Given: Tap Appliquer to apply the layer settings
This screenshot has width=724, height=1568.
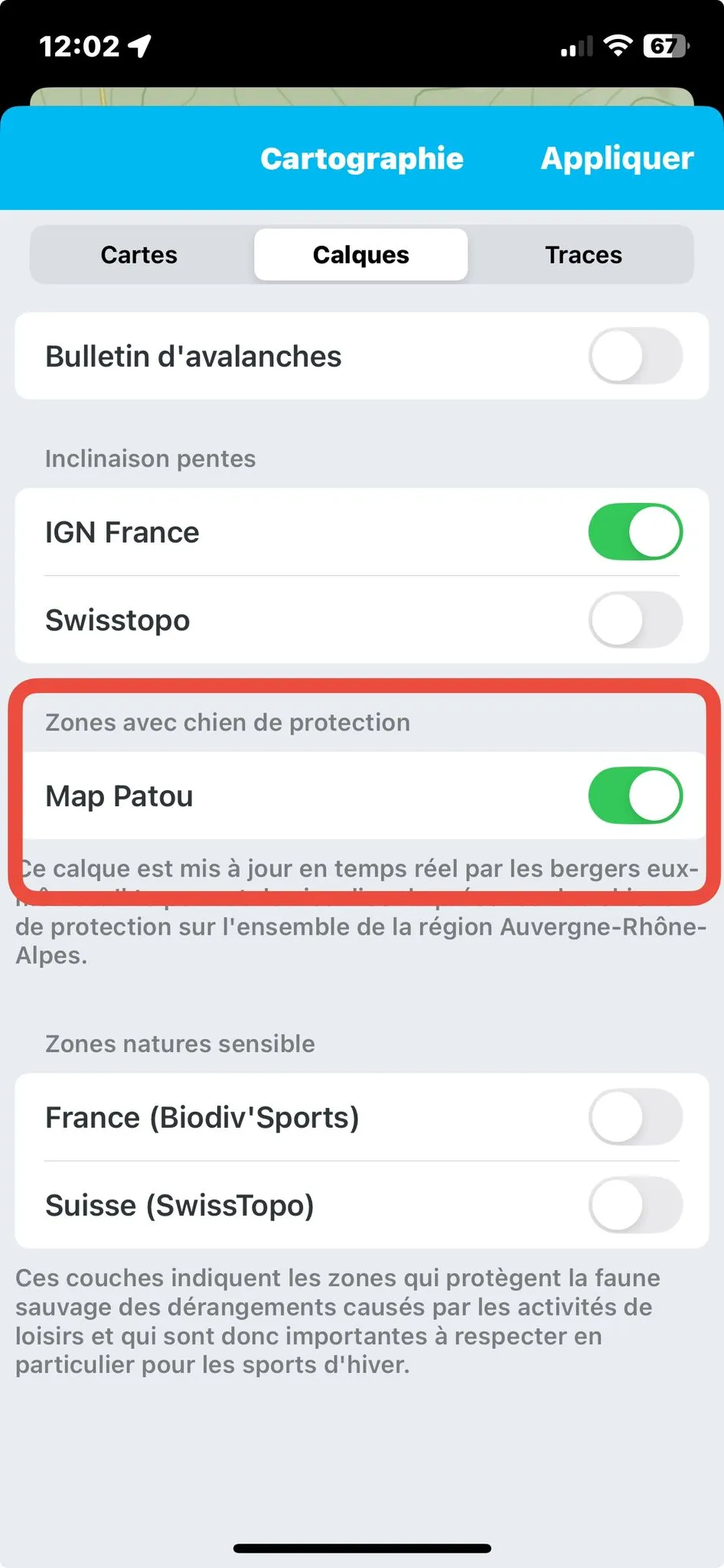Looking at the screenshot, I should (x=617, y=158).
